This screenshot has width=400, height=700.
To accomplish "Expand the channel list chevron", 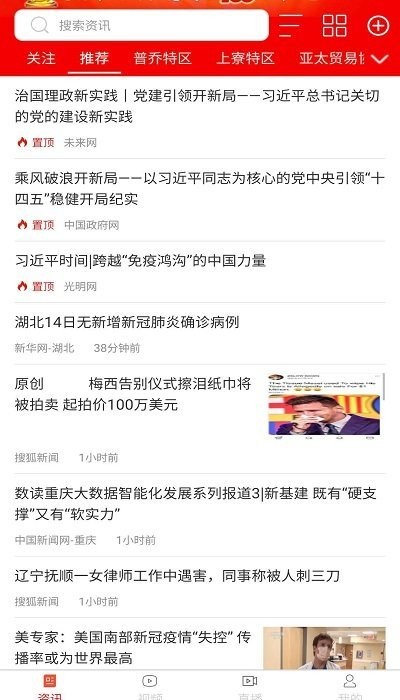I will (x=379, y=59).
